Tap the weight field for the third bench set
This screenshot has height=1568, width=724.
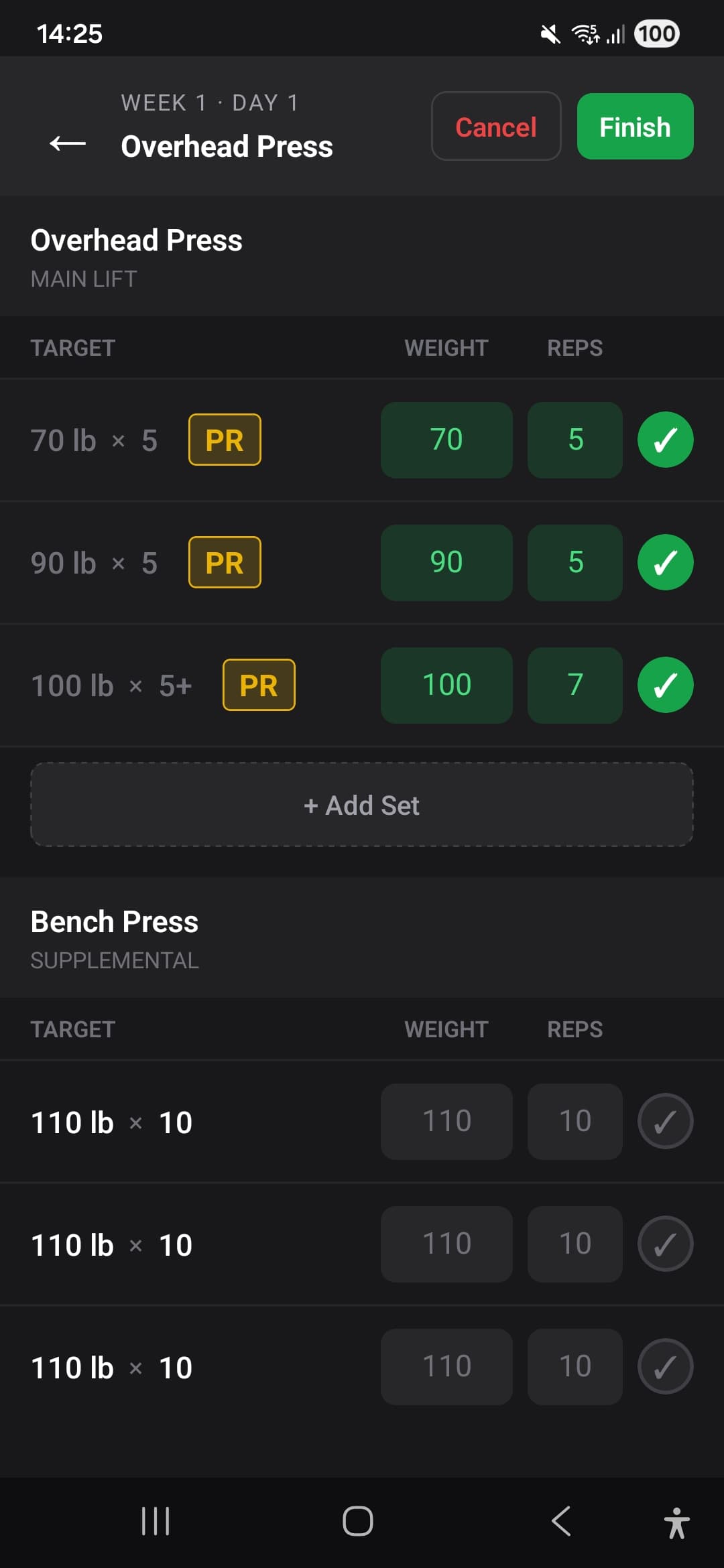pos(446,1366)
